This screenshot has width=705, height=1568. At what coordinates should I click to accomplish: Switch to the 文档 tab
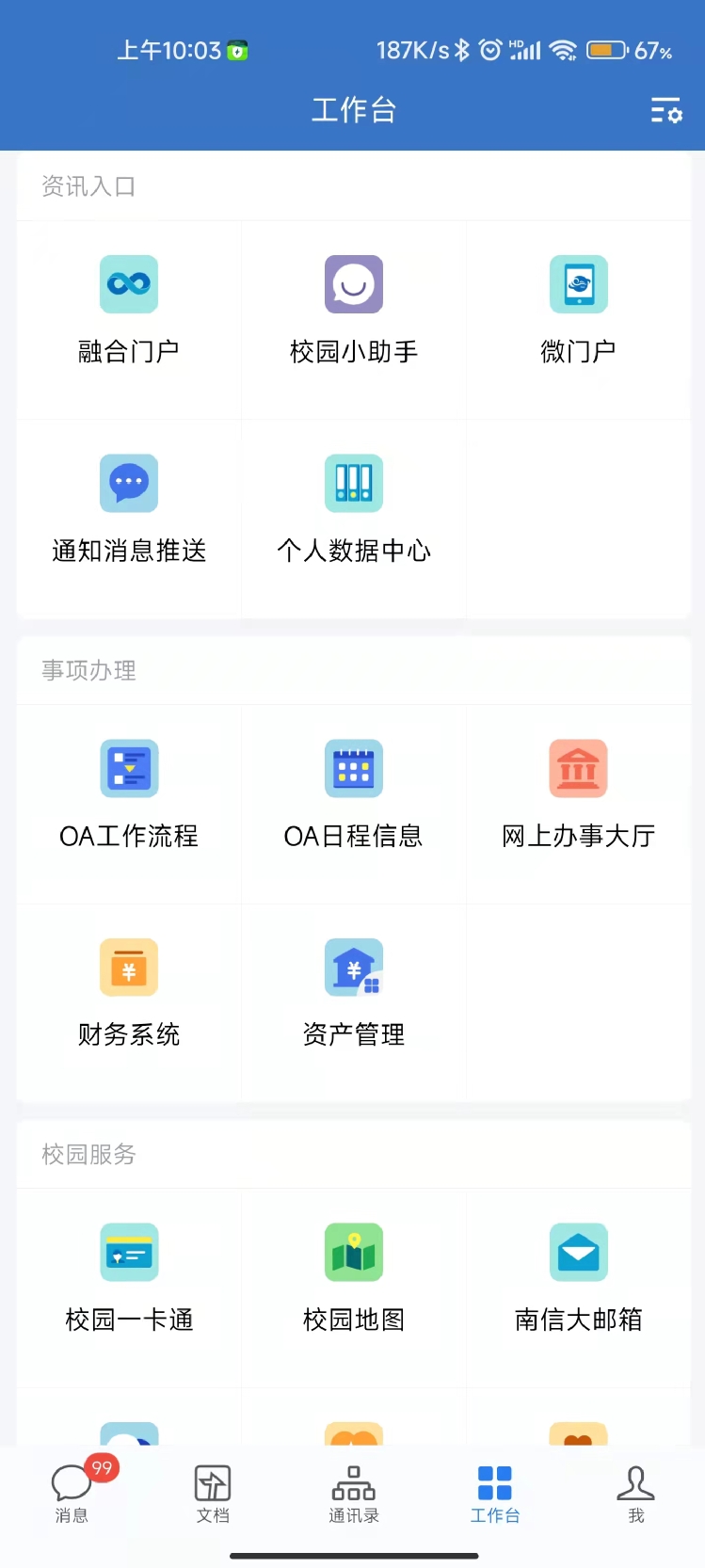pyautogui.click(x=213, y=1493)
